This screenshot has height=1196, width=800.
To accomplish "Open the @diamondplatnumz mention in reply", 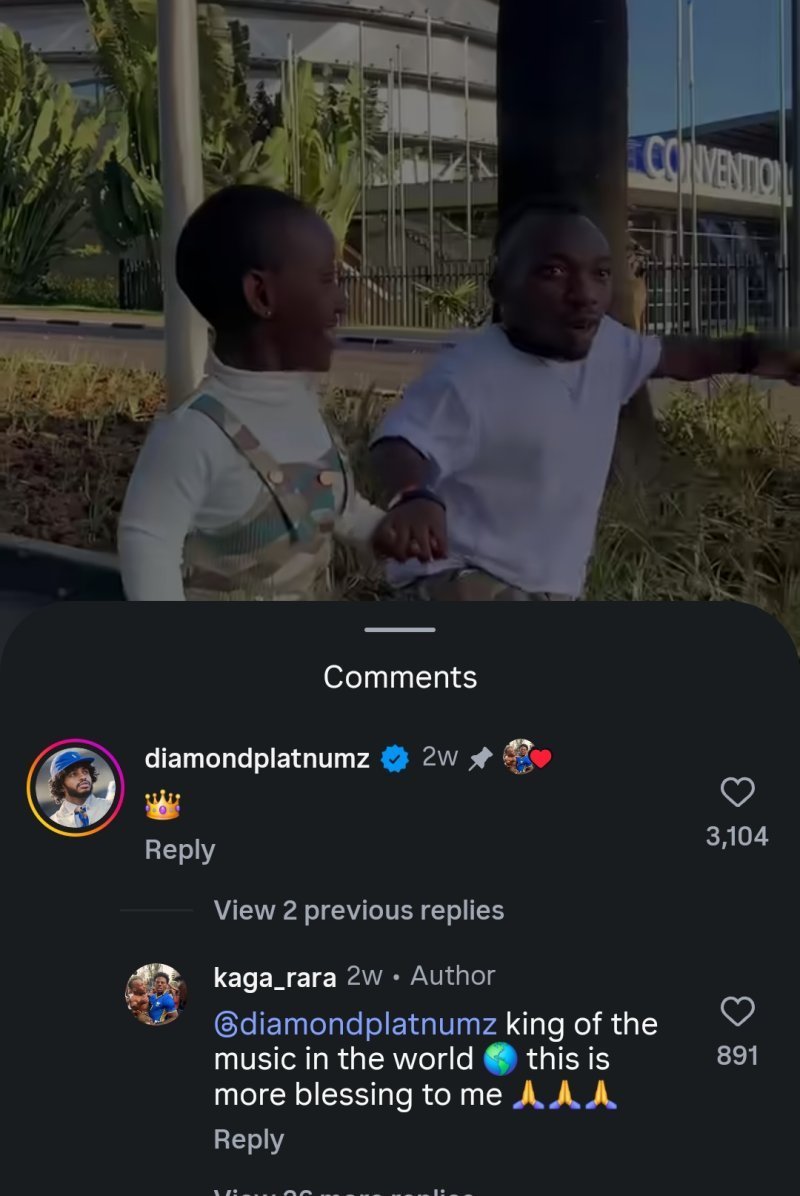I will pyautogui.click(x=355, y=1024).
